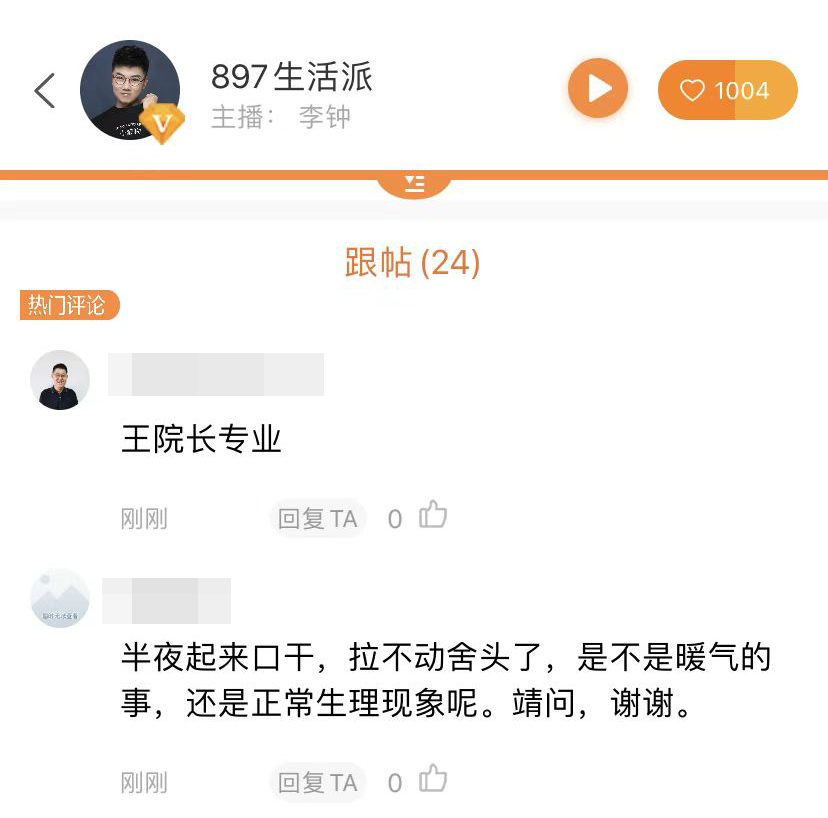Open avatar of 半夜起来口干 commenter
The image size is (828, 818).
[x=60, y=599]
